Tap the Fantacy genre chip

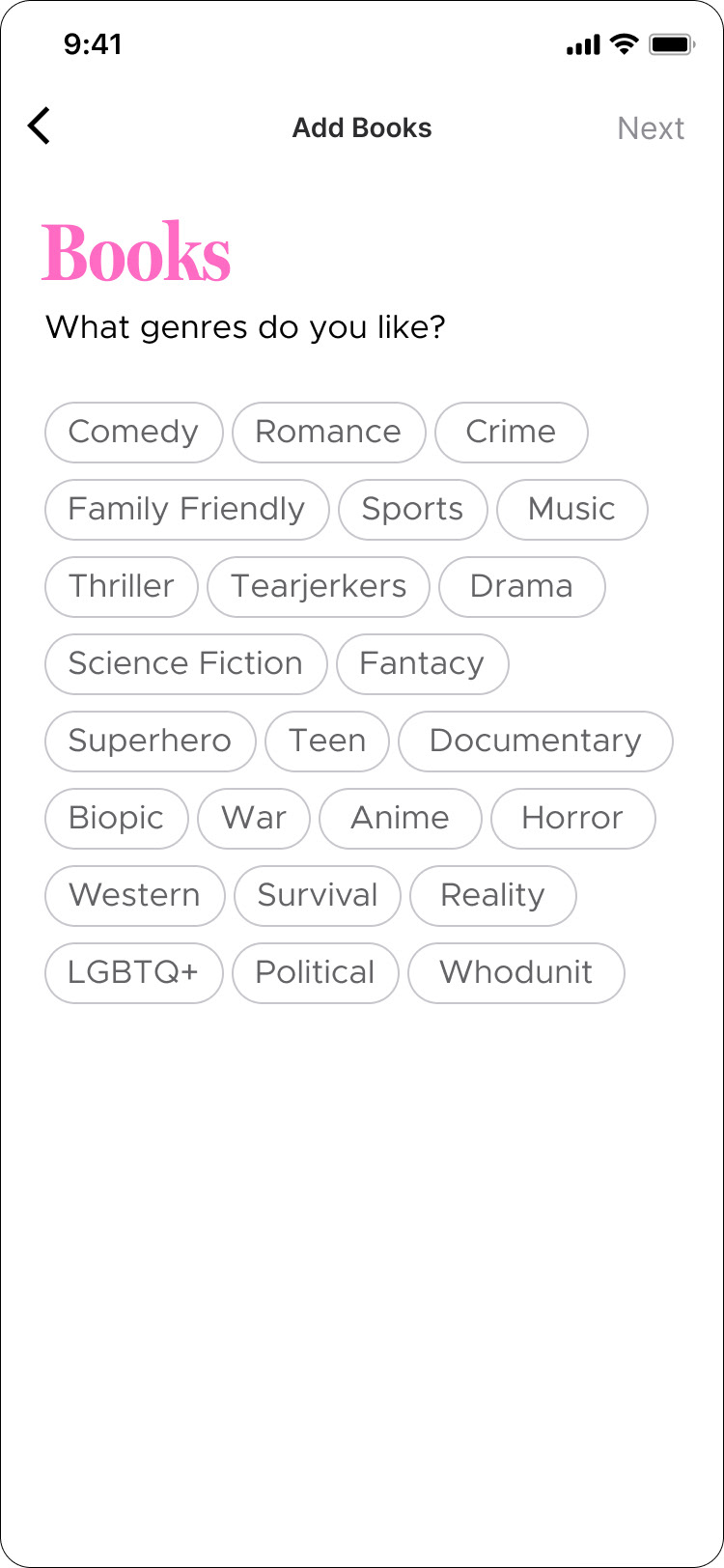[423, 664]
